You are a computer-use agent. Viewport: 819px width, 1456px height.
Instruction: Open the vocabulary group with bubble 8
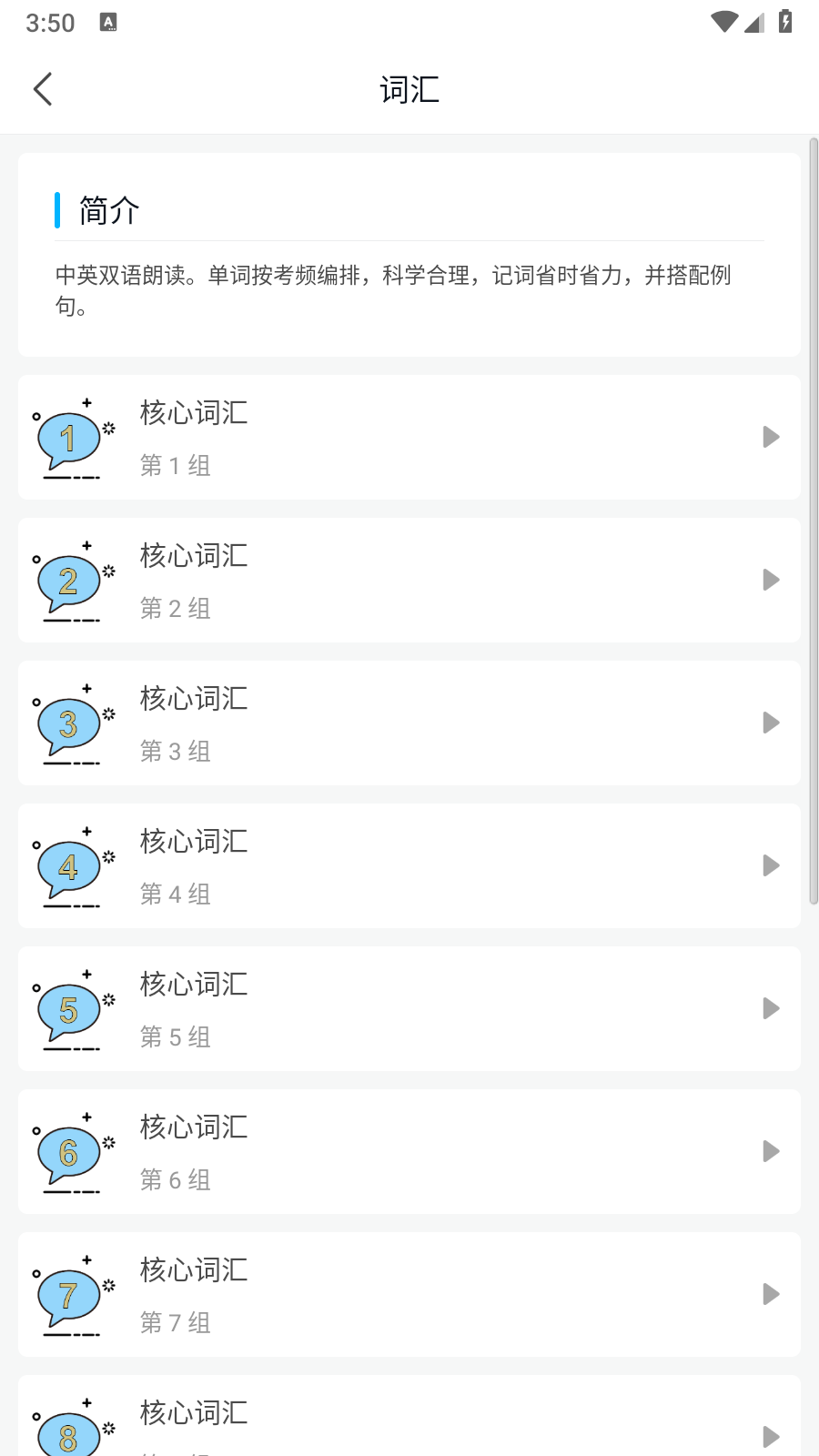[x=409, y=1416]
